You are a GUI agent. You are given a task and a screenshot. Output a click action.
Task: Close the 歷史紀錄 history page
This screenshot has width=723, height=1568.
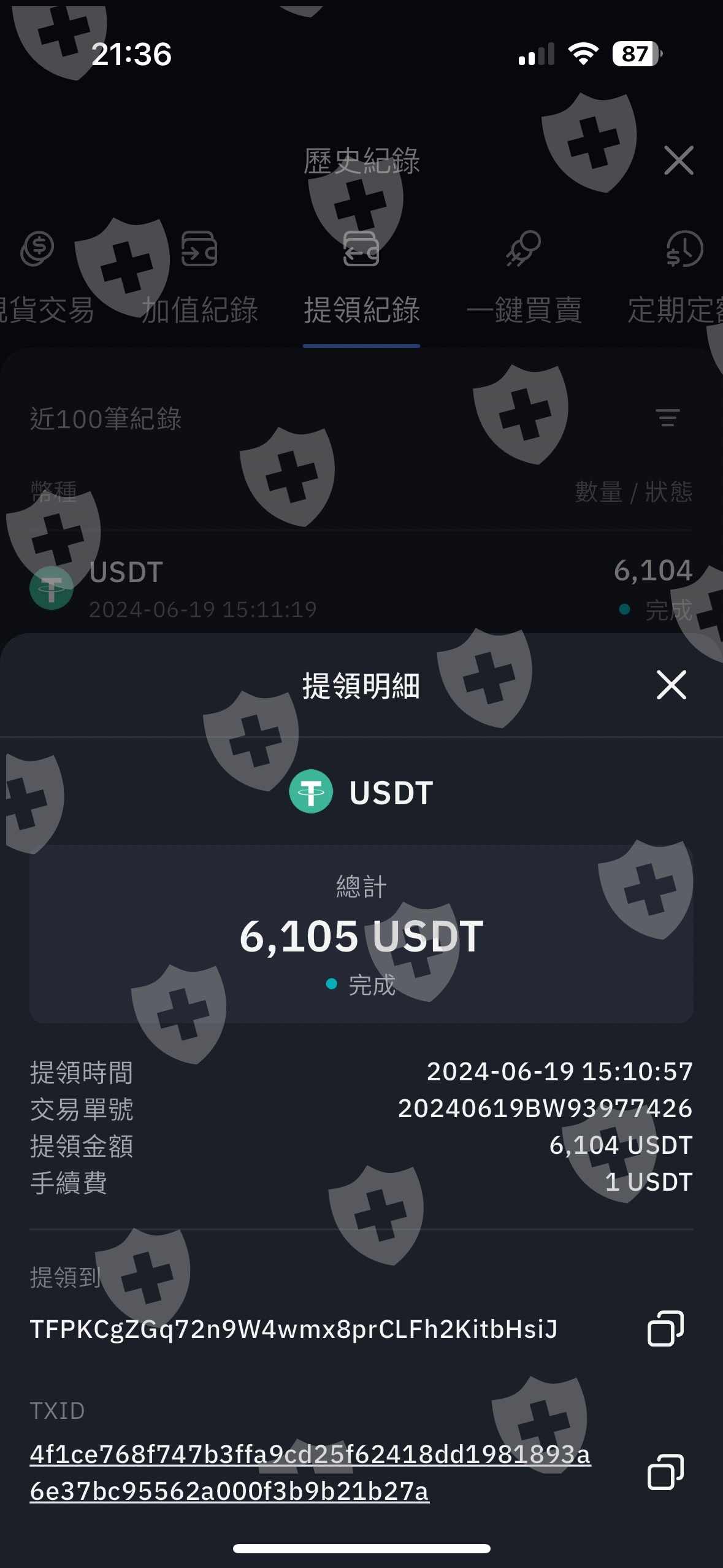click(x=678, y=161)
